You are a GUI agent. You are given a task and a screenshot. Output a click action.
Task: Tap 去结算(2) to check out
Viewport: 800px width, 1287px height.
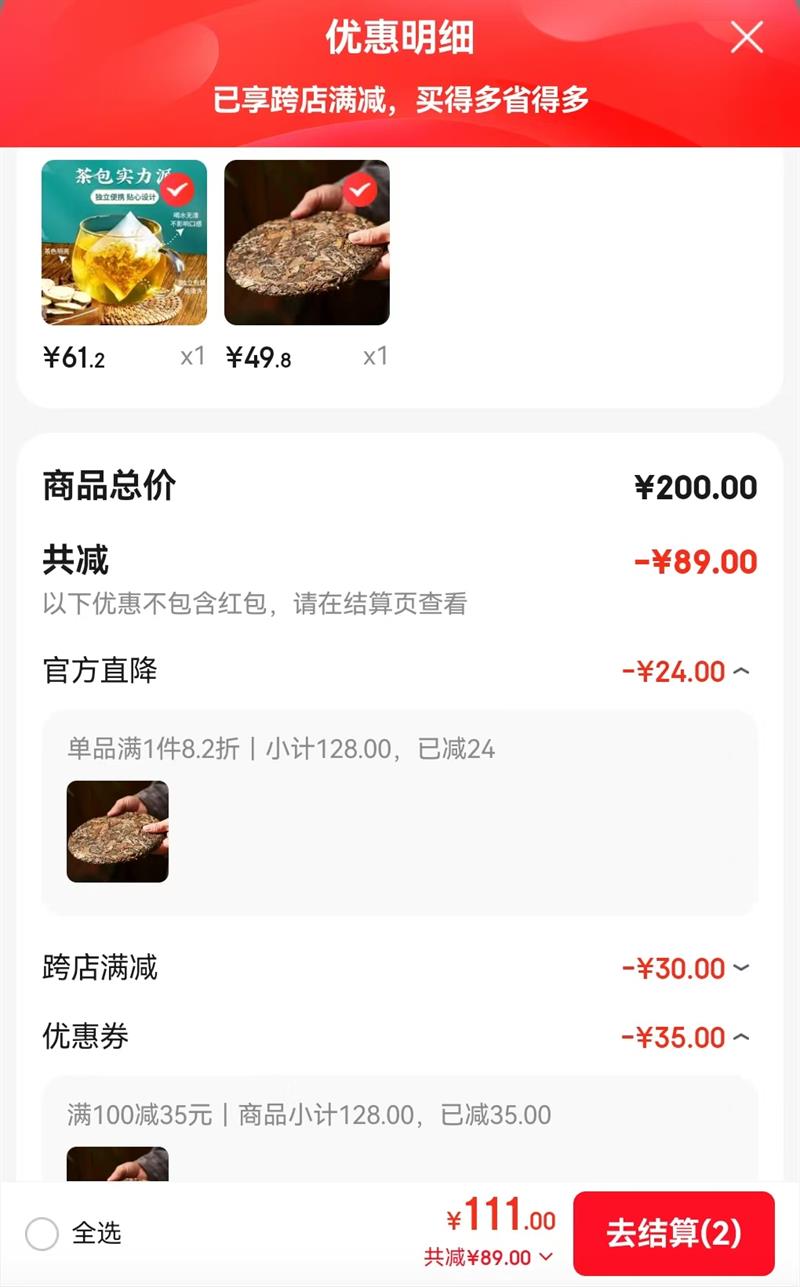click(673, 1233)
